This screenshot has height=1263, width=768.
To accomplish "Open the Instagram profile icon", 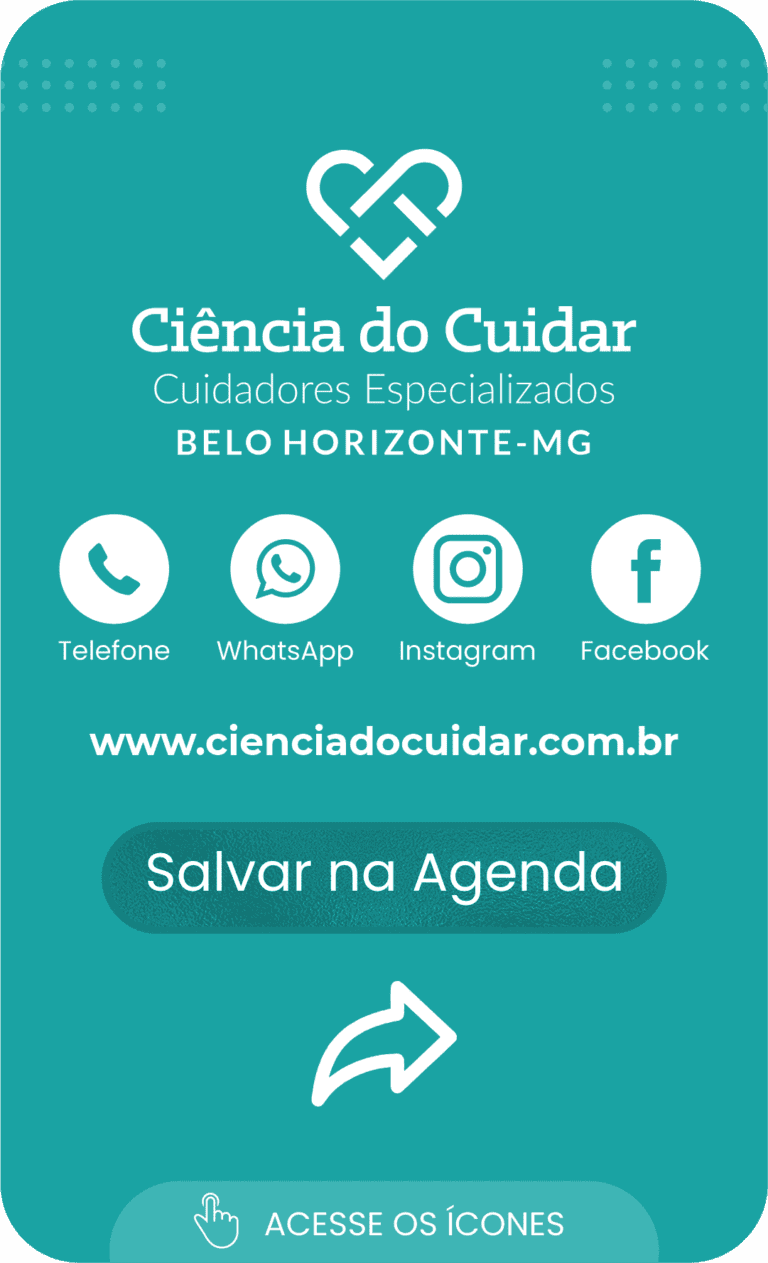I will pyautogui.click(x=467, y=569).
